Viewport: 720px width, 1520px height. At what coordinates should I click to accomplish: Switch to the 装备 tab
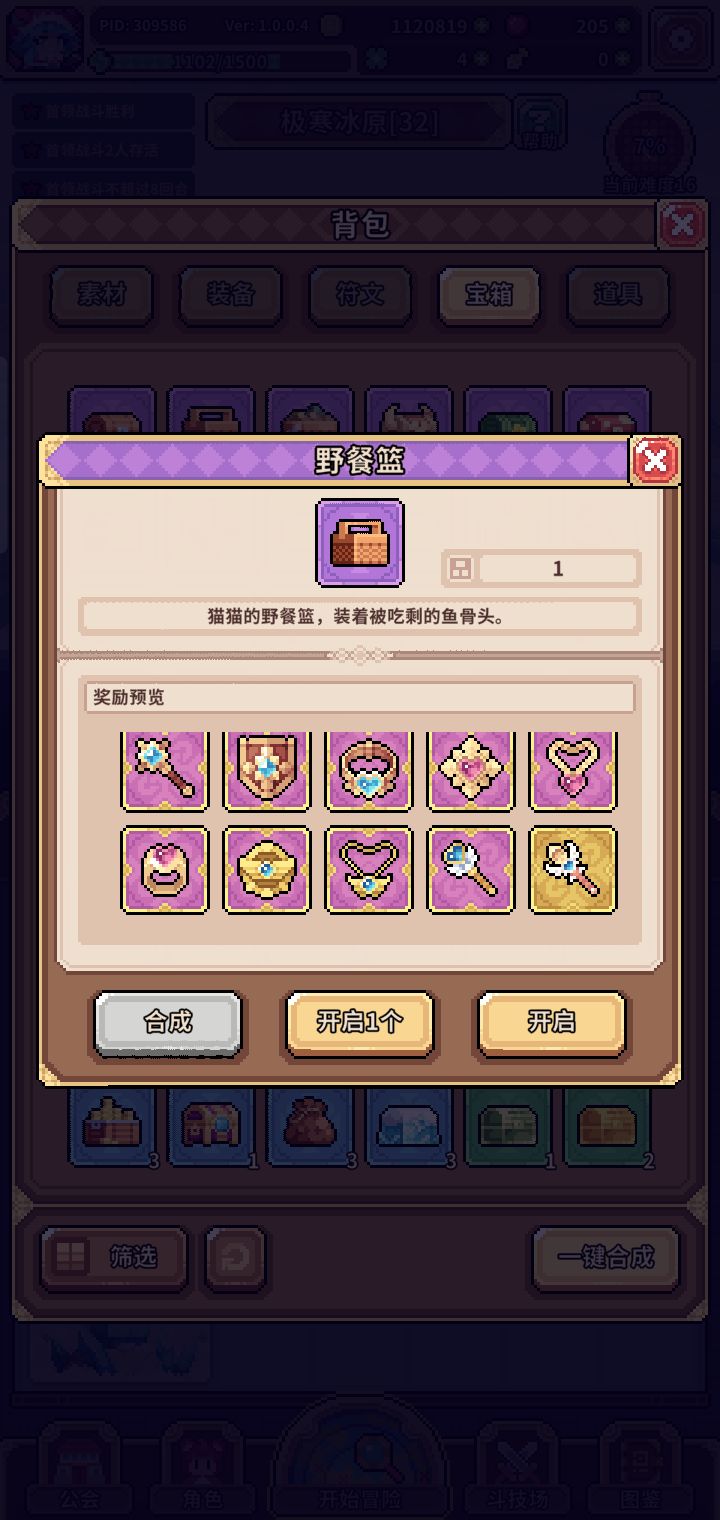point(229,296)
